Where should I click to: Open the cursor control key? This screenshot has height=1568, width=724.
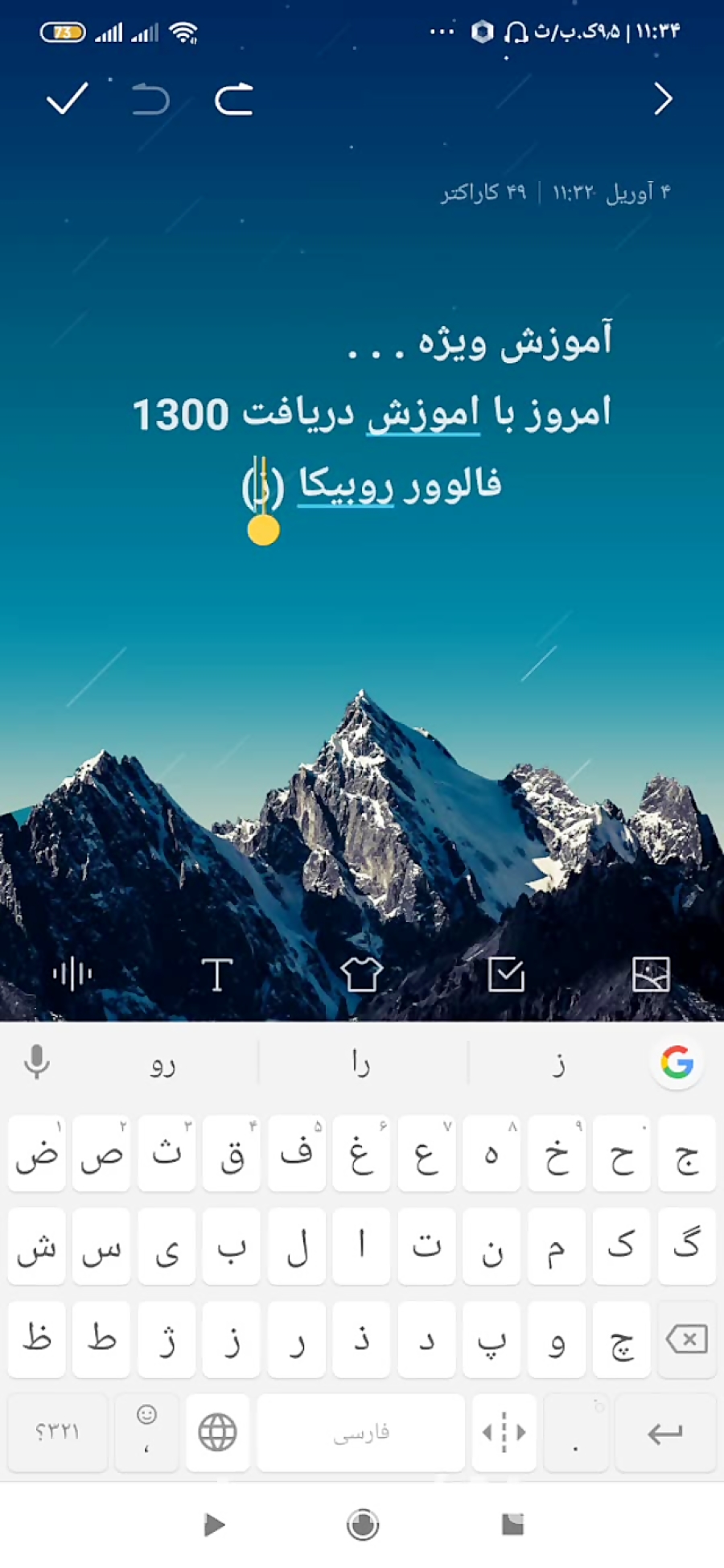504,1433
